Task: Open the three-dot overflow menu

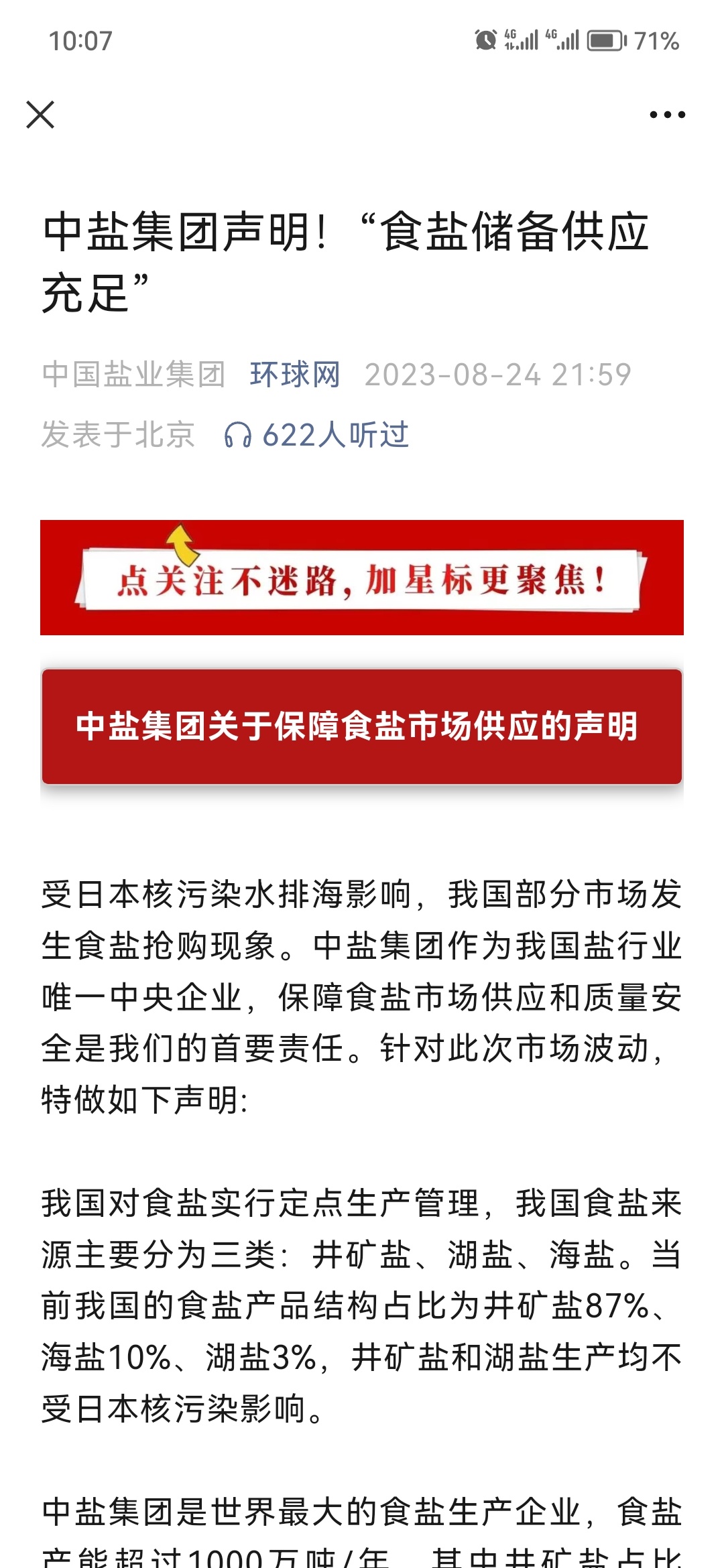Action: pos(667,115)
